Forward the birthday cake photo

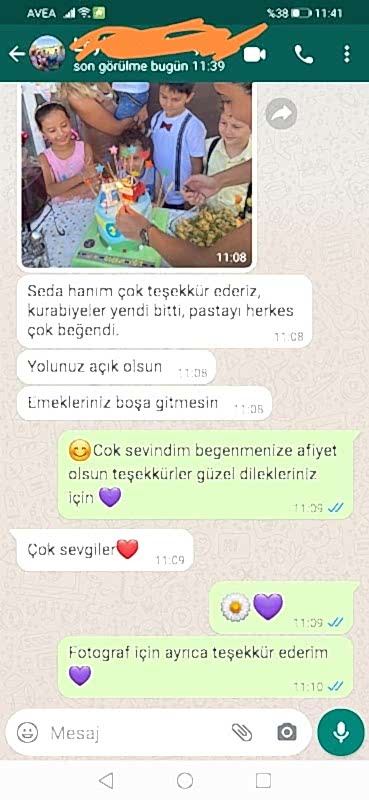pyautogui.click(x=281, y=113)
